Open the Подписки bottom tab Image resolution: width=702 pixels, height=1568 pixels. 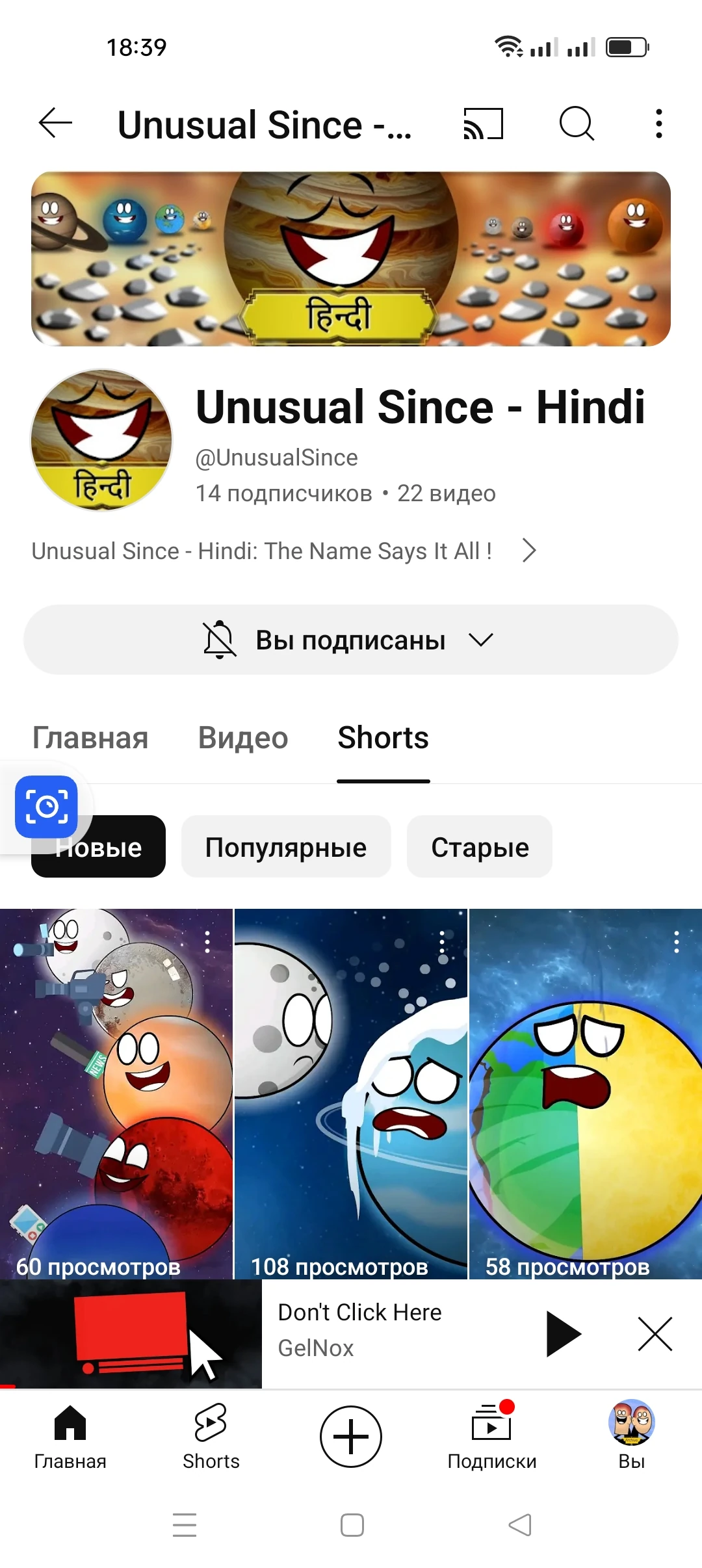(x=492, y=1437)
